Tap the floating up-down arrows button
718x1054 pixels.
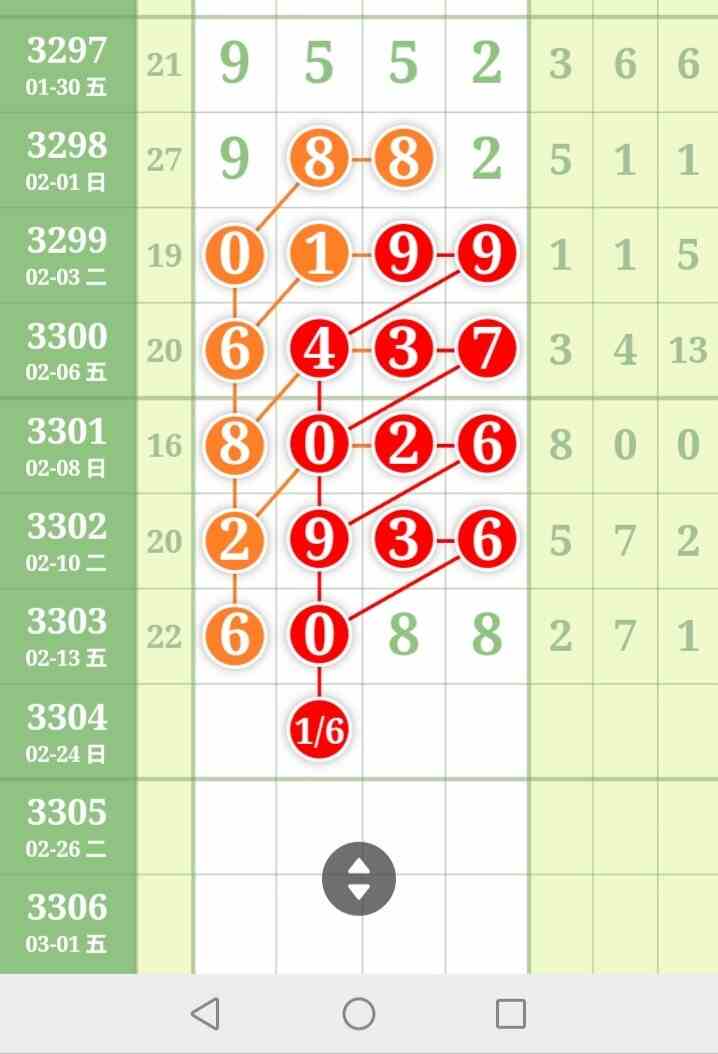point(359,879)
